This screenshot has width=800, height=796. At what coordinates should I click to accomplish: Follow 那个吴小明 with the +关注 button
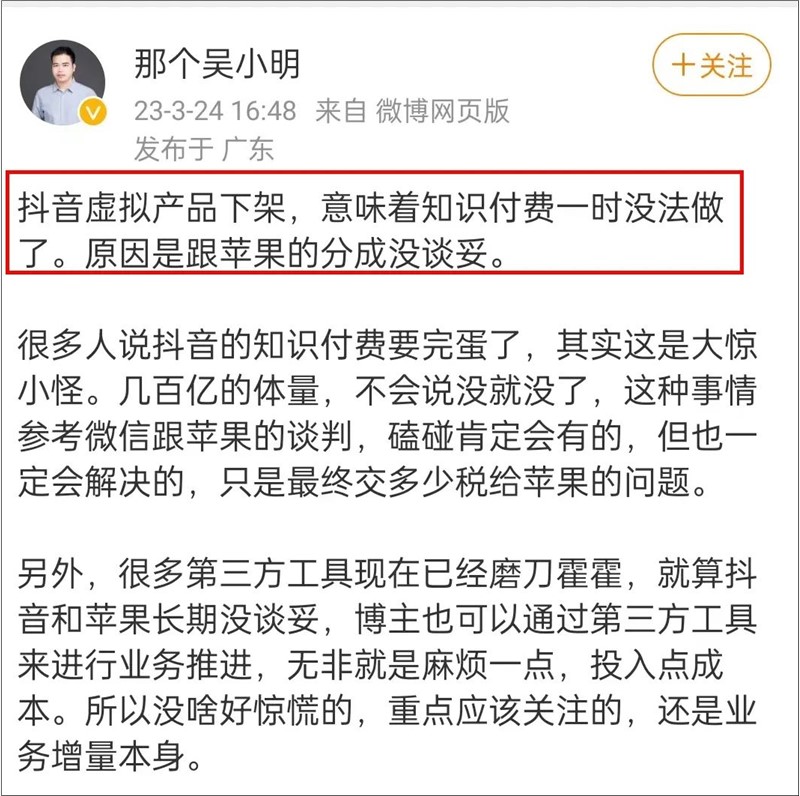[712, 67]
